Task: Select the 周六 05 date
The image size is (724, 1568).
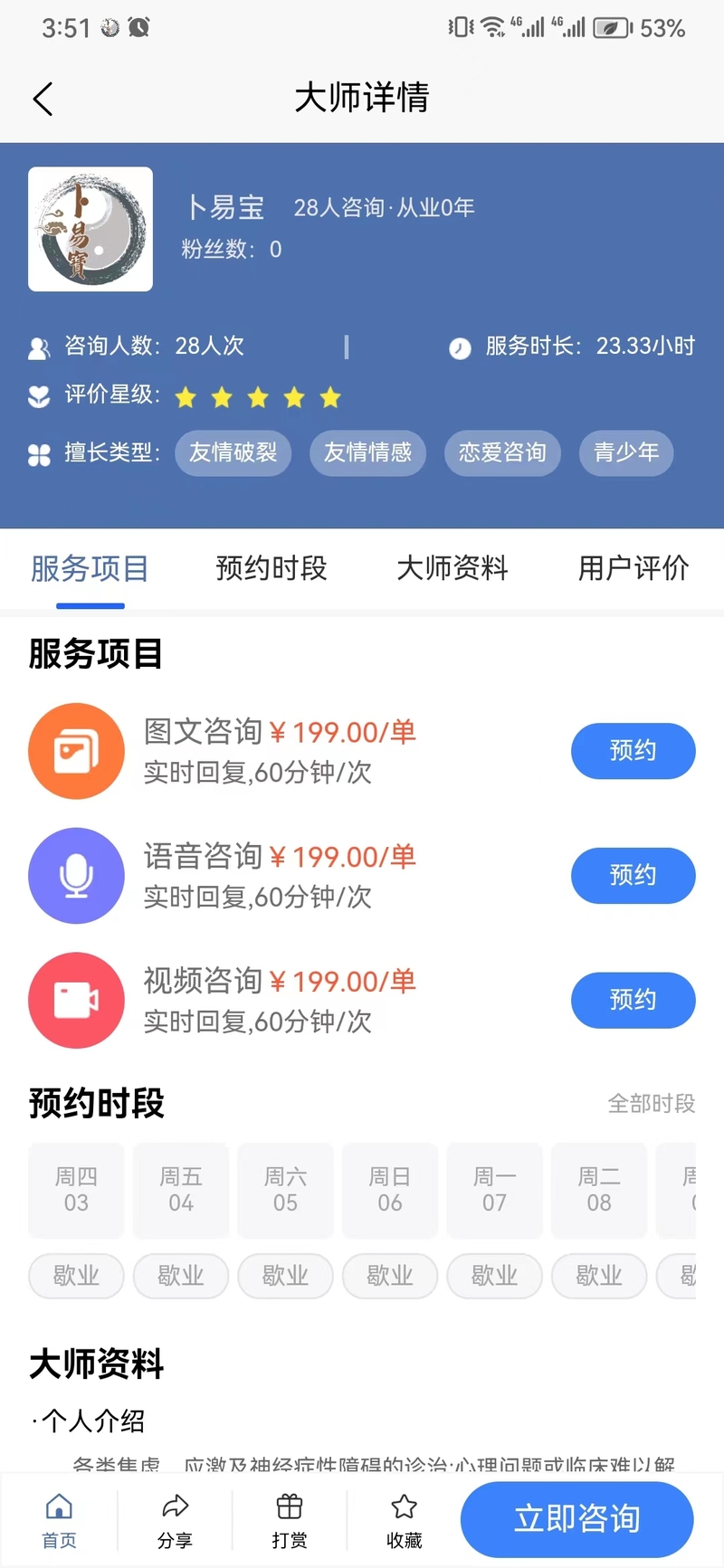Action: (x=285, y=1190)
